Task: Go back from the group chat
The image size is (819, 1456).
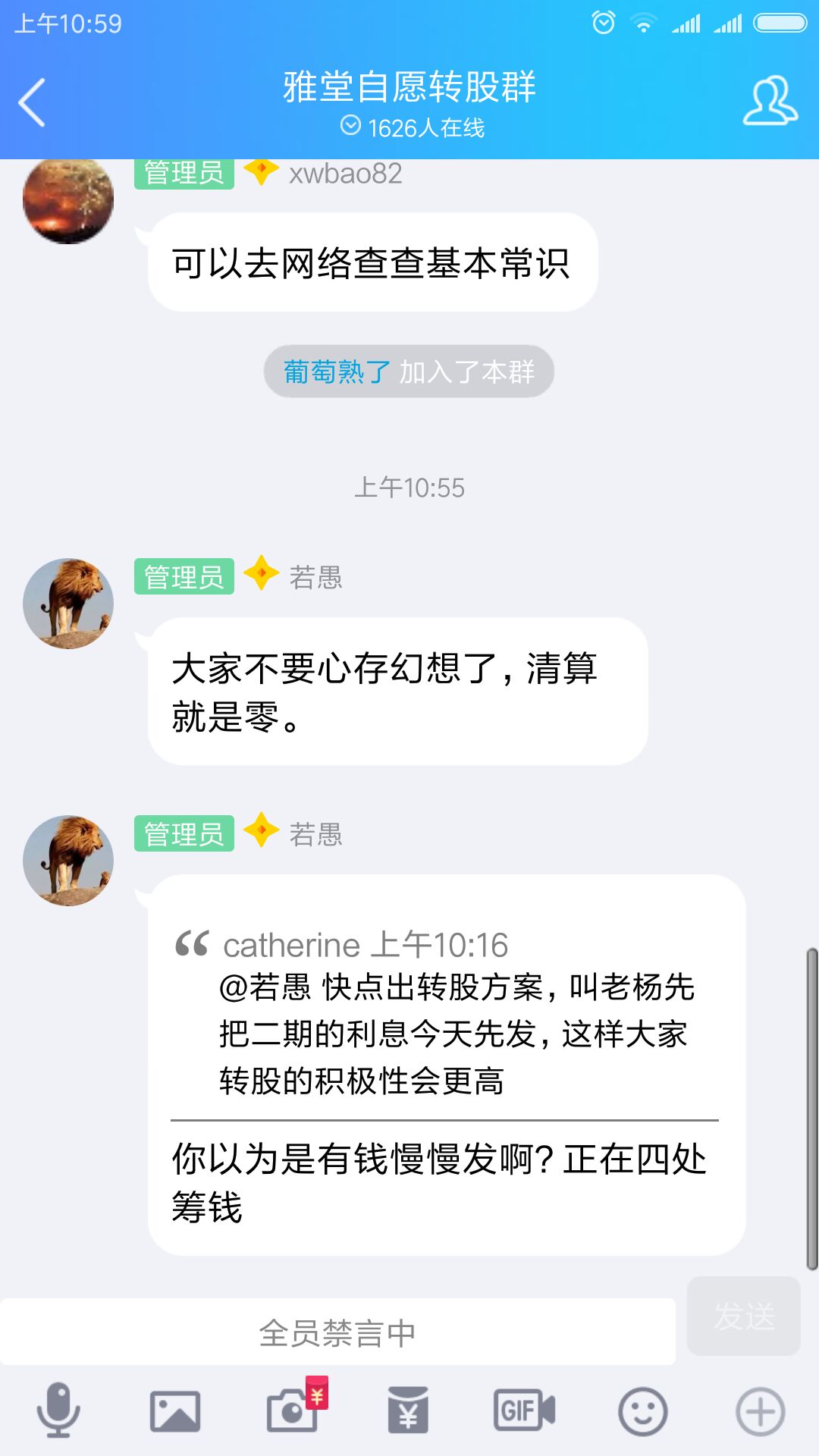Action: tap(32, 102)
